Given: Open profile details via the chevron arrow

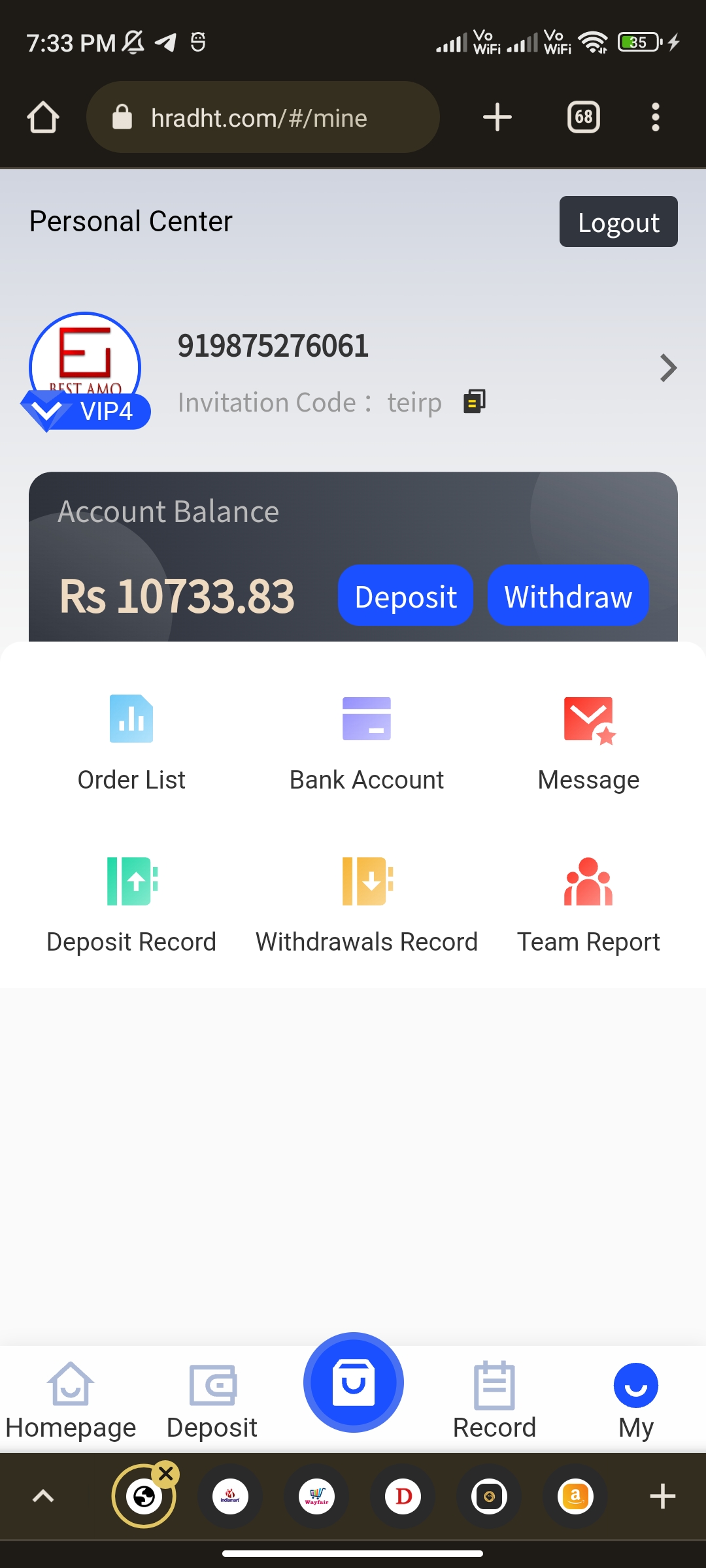Looking at the screenshot, I should [x=667, y=368].
